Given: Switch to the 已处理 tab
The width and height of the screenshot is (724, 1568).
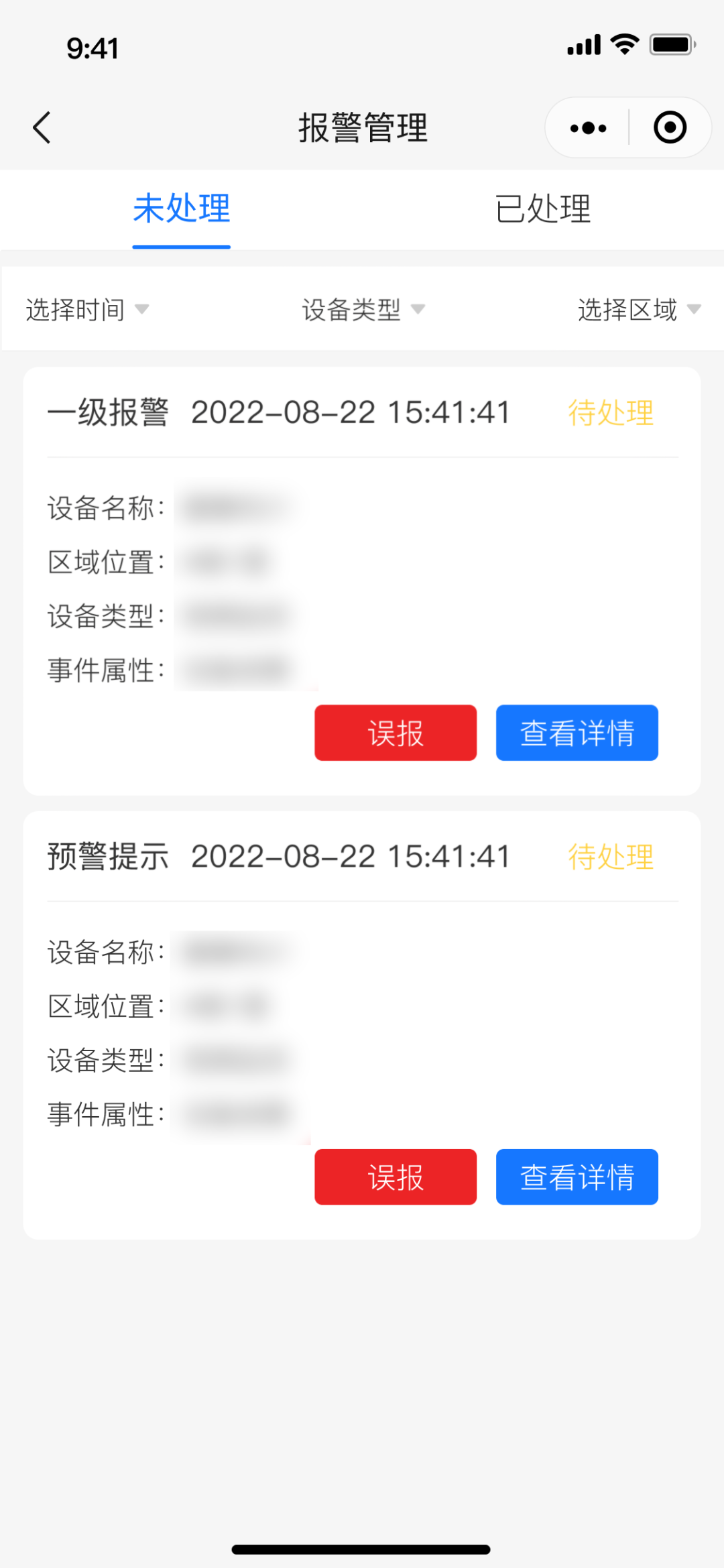Looking at the screenshot, I should [x=543, y=210].
